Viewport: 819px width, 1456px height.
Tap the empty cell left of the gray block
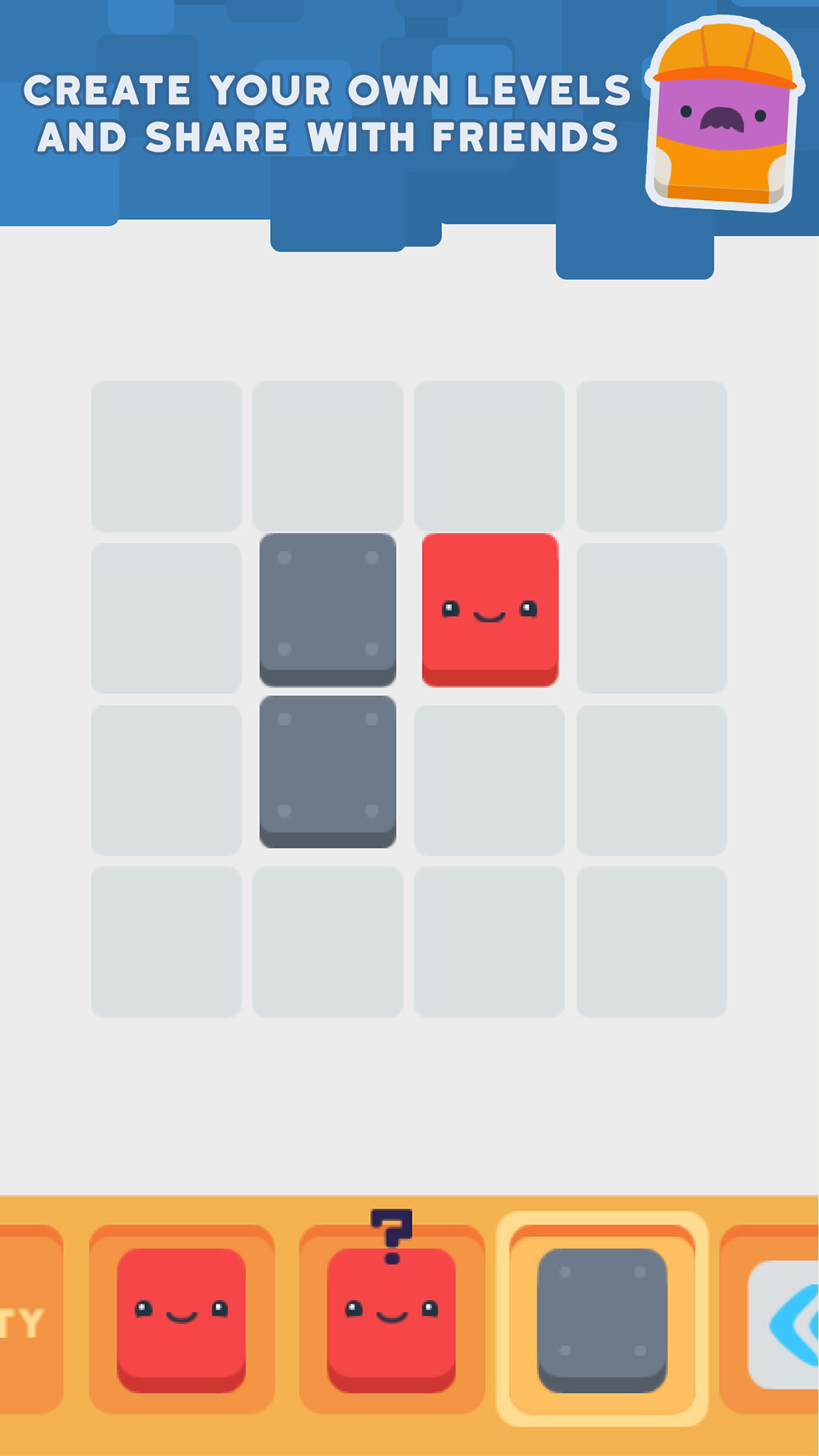pos(167,614)
